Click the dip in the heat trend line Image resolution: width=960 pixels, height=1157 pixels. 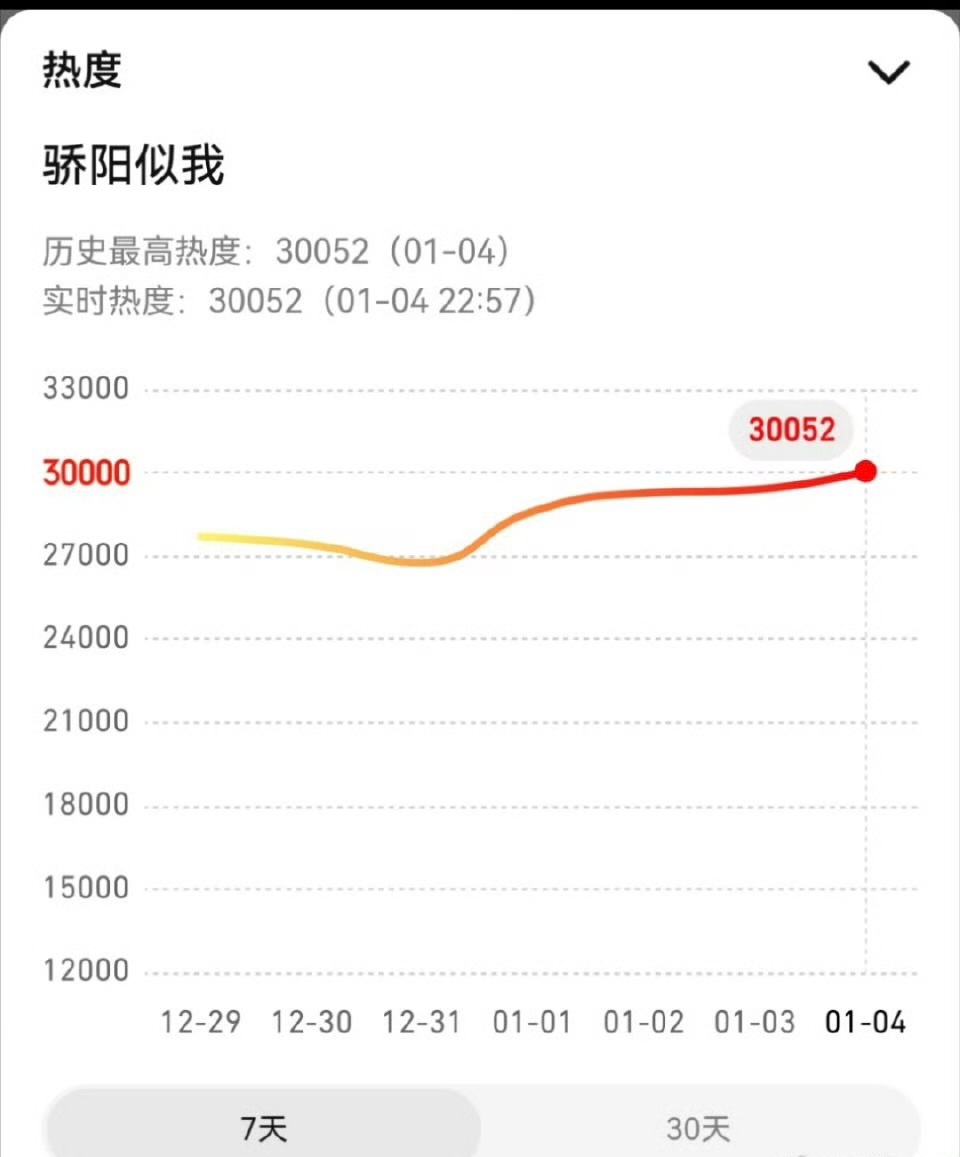coord(421,562)
